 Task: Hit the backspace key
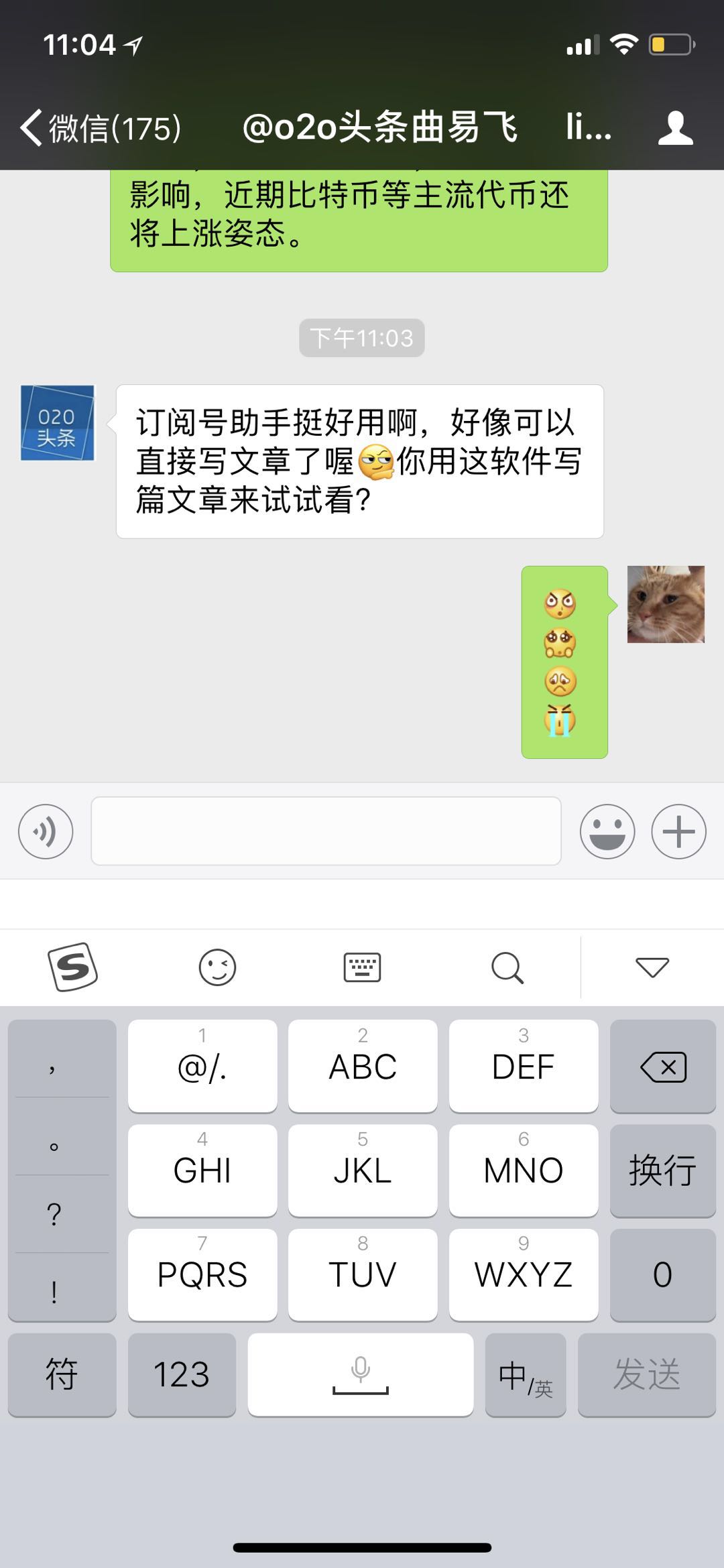[662, 1067]
